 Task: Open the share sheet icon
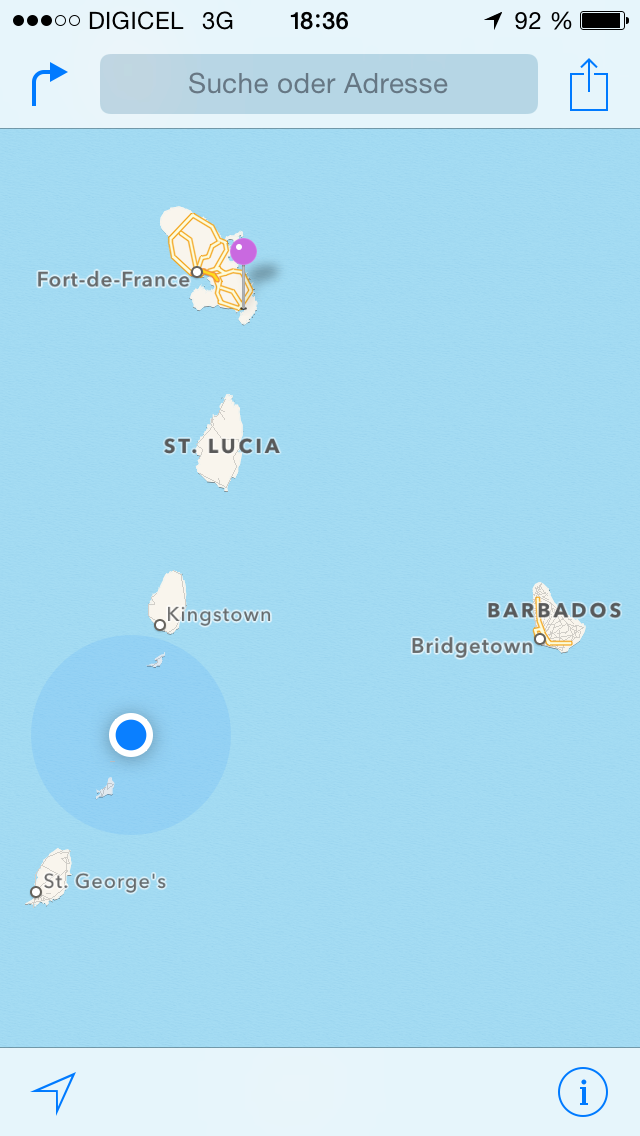click(x=589, y=84)
